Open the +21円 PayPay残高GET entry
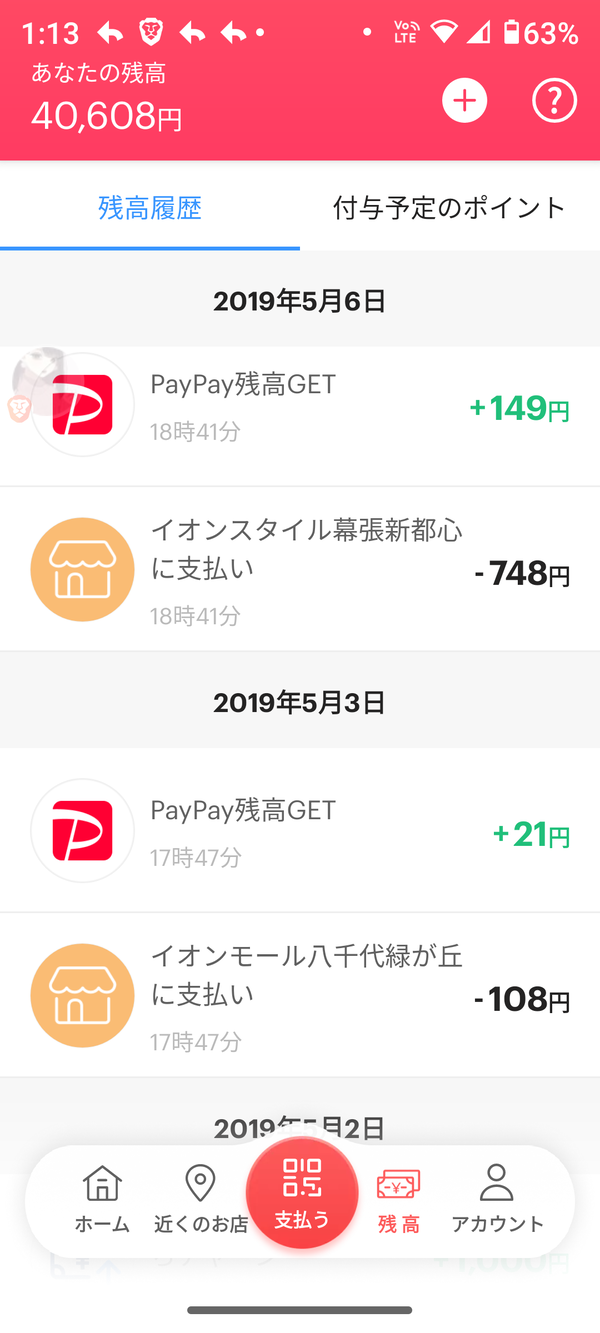 pyautogui.click(x=300, y=831)
